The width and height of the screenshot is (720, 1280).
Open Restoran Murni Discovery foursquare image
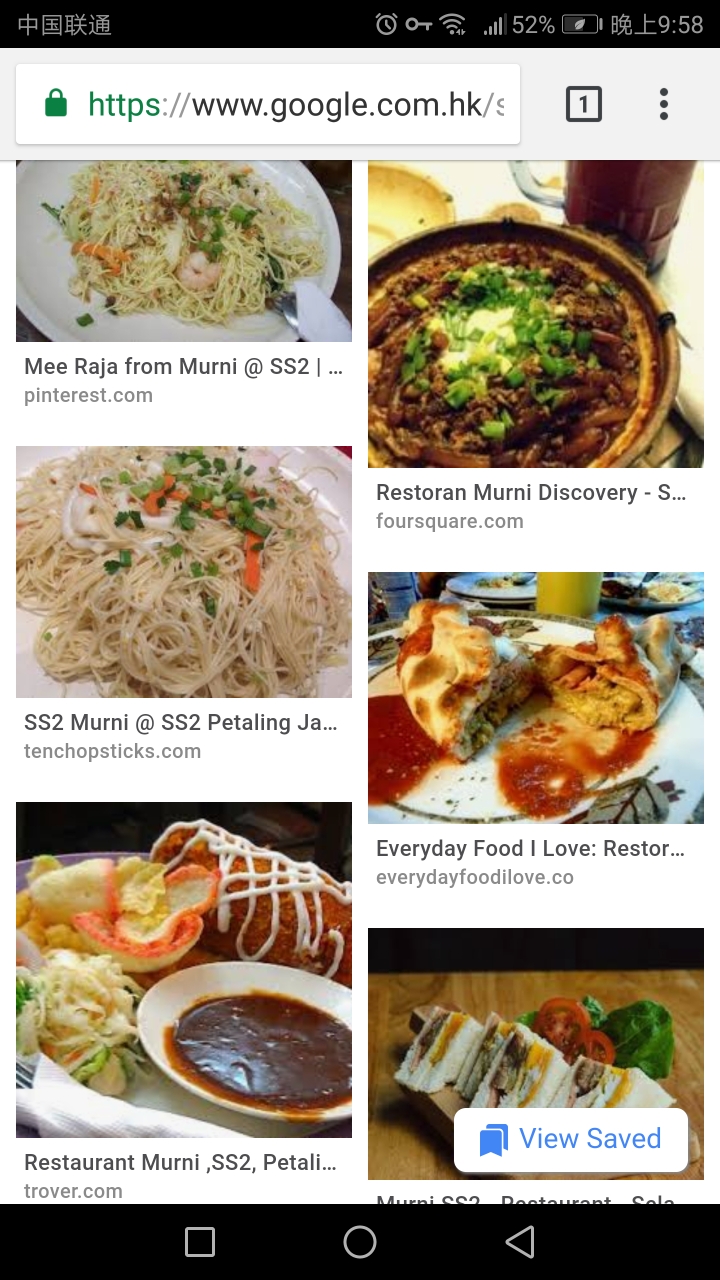pos(536,315)
